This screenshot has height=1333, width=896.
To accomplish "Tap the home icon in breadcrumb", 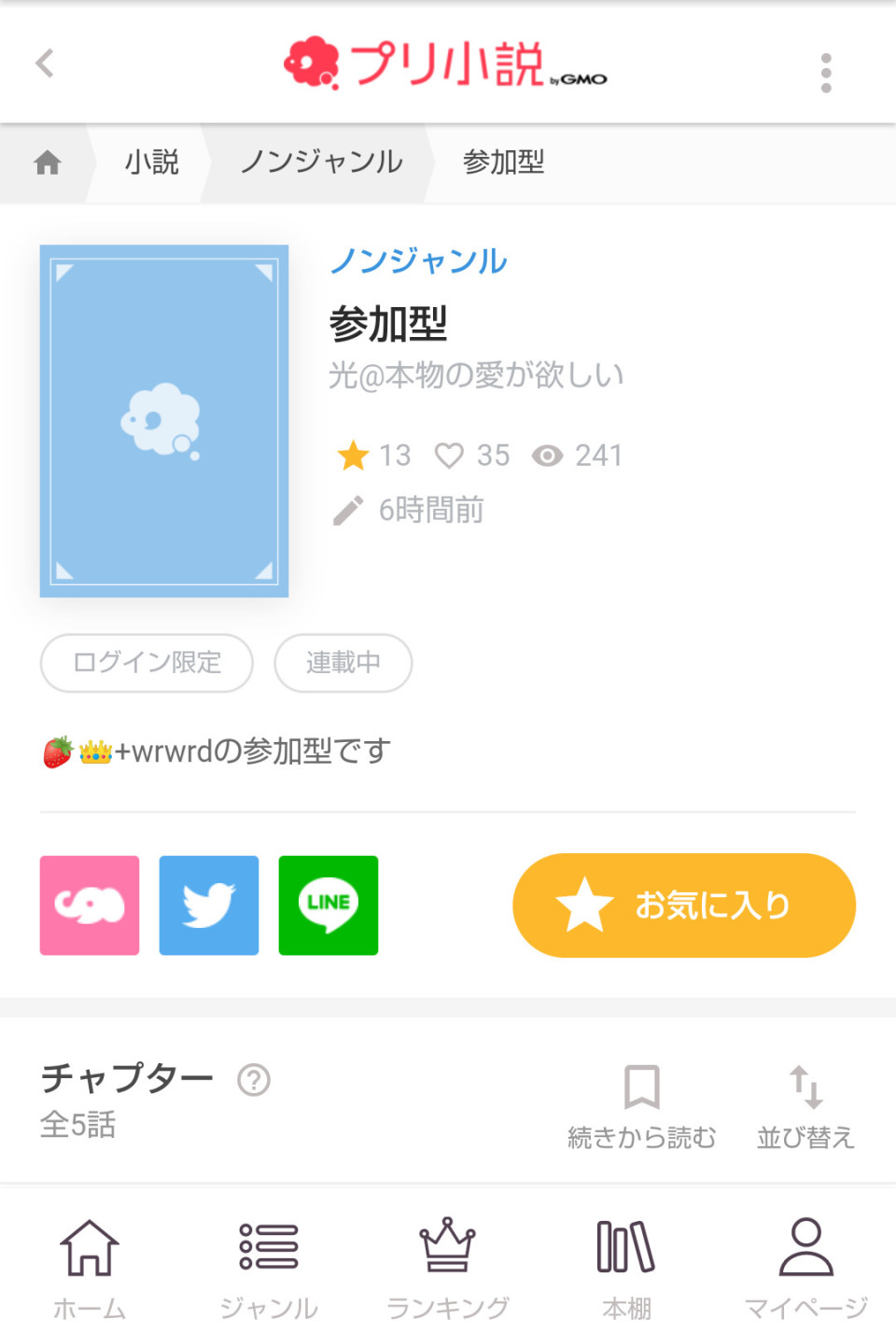I will pos(48,162).
